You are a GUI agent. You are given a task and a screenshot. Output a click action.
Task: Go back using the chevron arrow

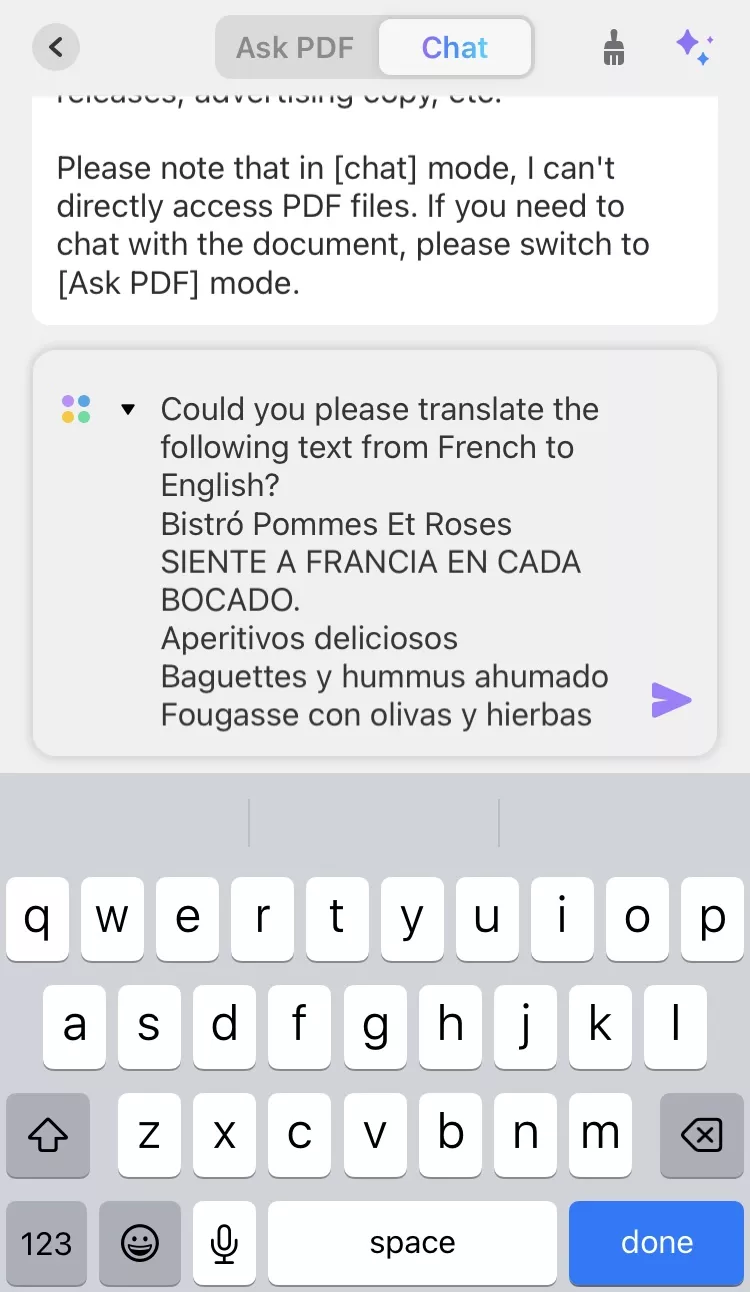click(x=55, y=47)
